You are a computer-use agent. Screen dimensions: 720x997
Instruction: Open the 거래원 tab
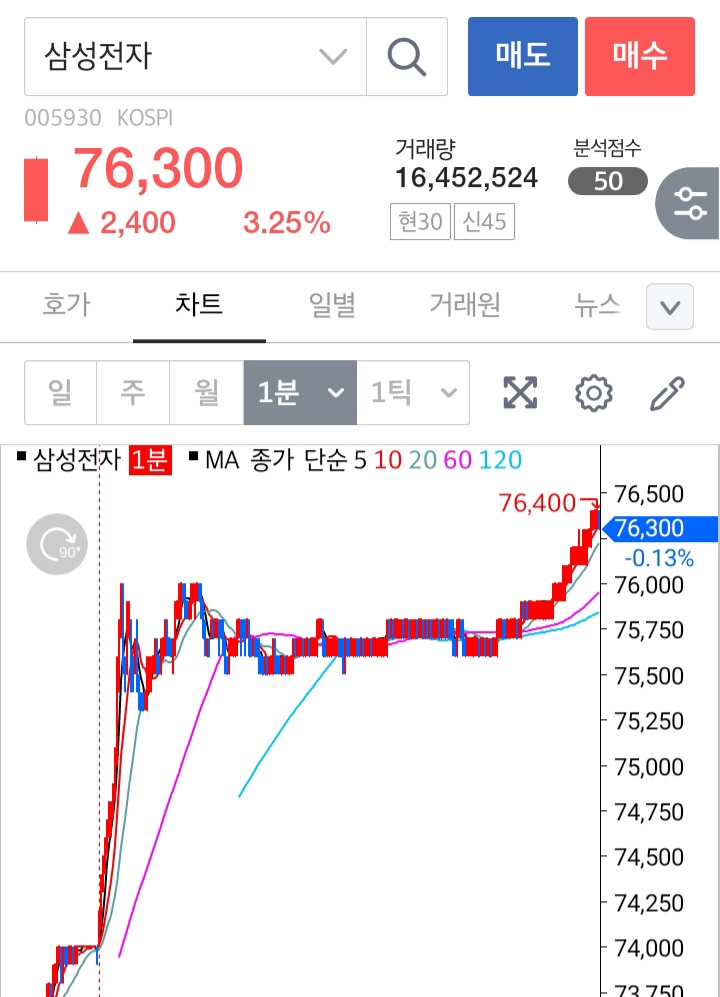tap(464, 305)
